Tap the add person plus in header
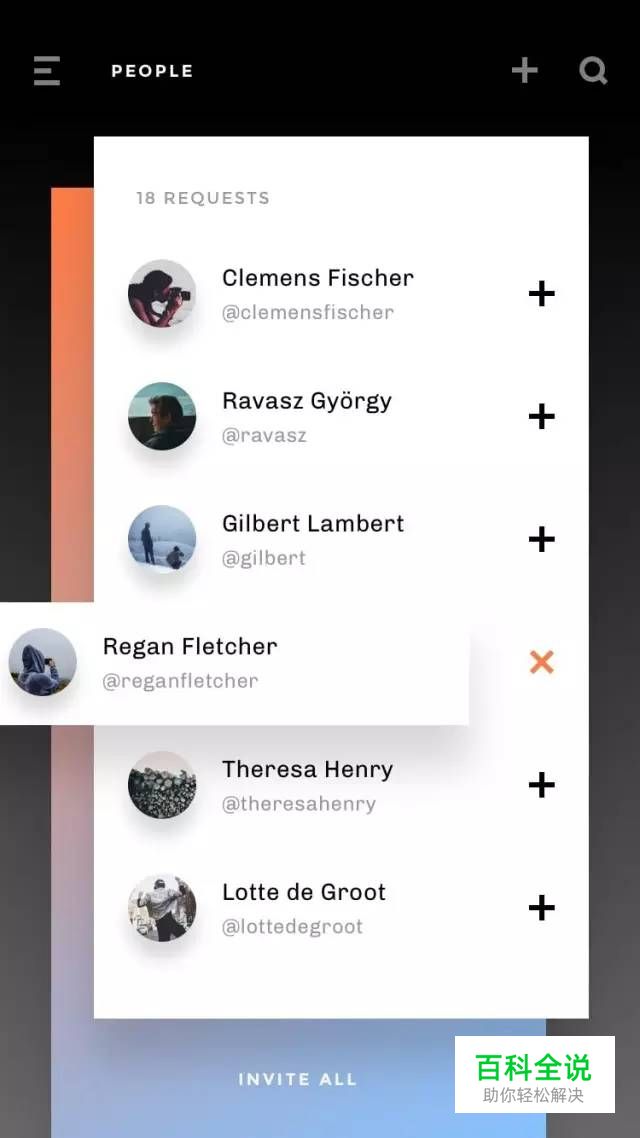 coord(525,70)
